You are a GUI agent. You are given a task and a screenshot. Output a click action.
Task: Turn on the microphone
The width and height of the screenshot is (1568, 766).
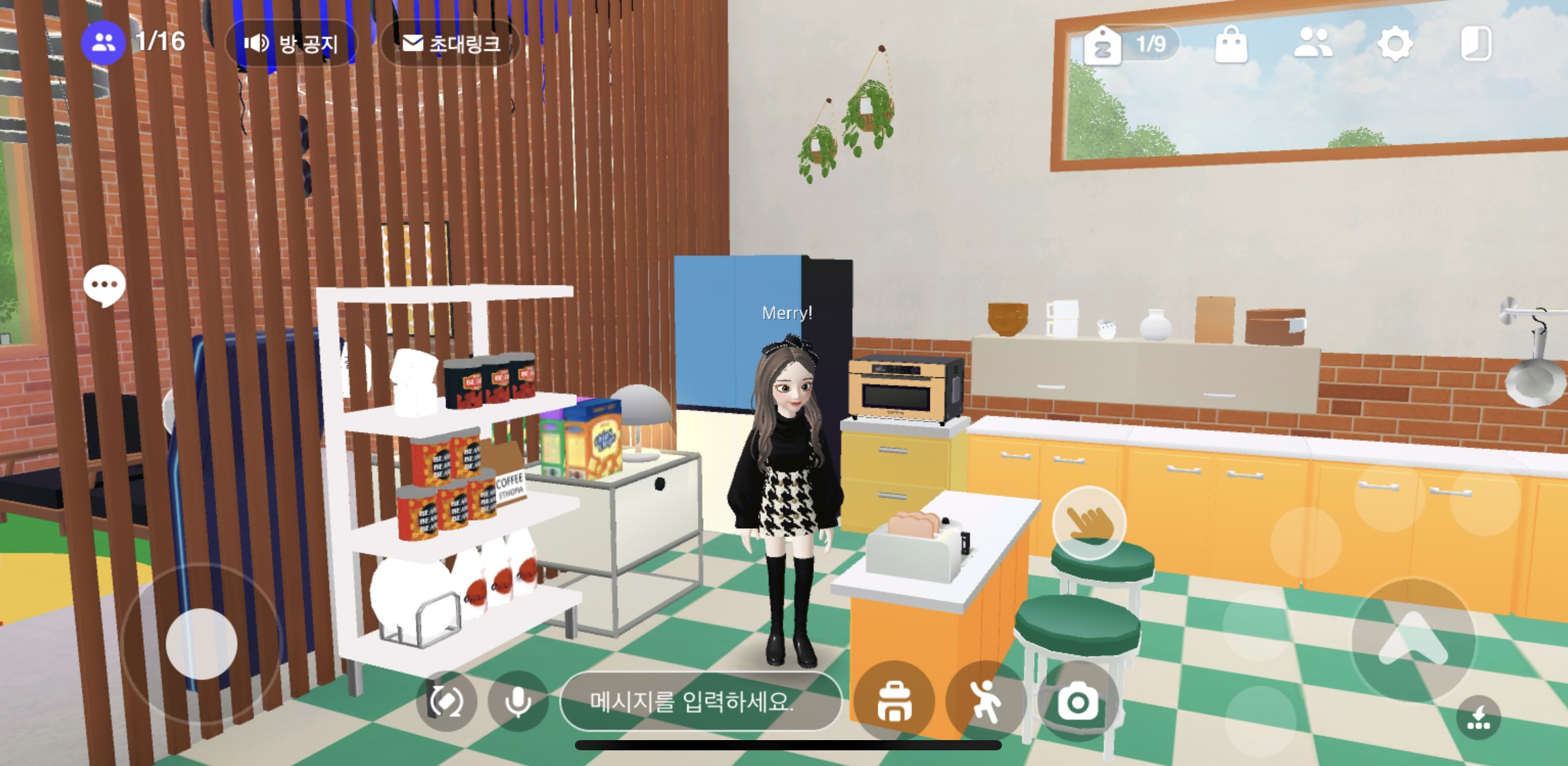tap(518, 701)
